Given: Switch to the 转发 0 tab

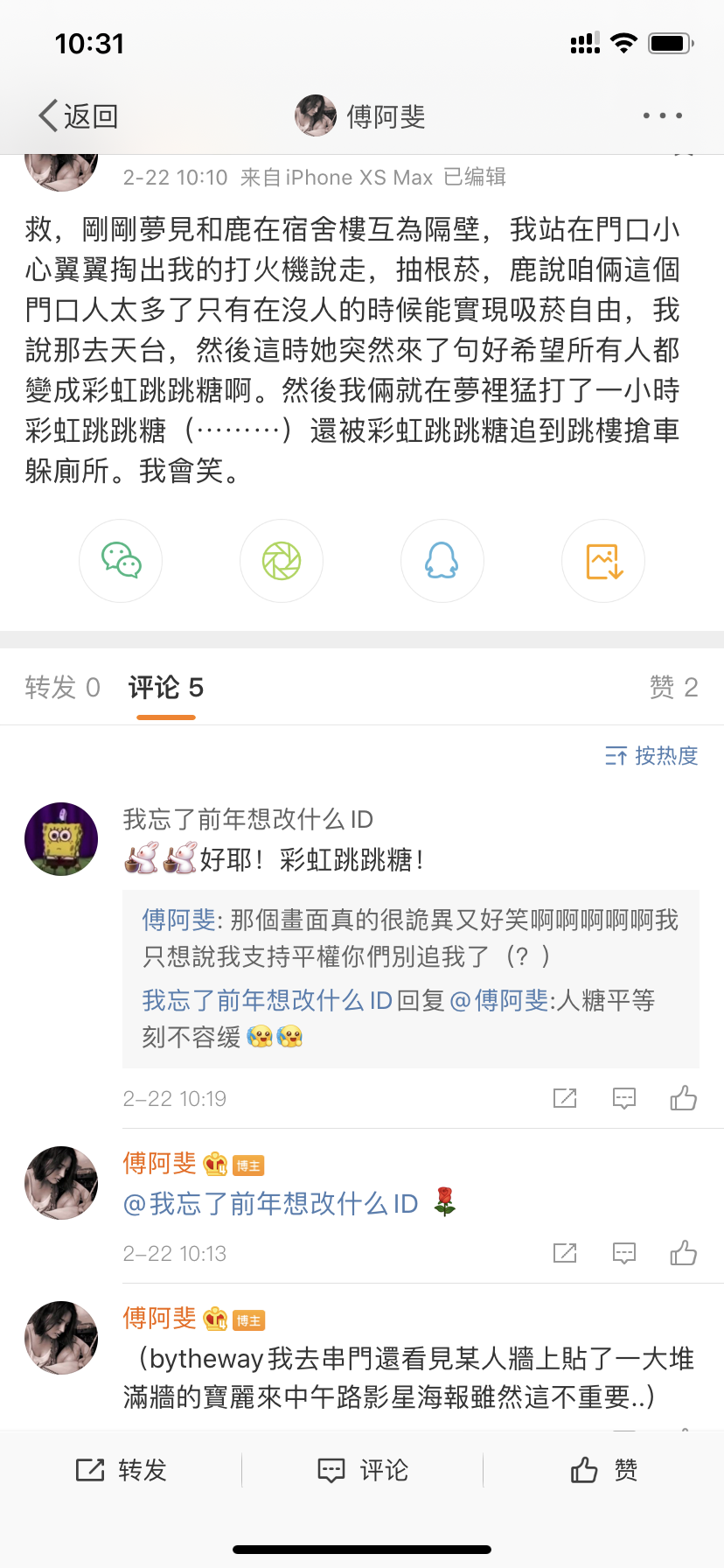Looking at the screenshot, I should tap(63, 688).
